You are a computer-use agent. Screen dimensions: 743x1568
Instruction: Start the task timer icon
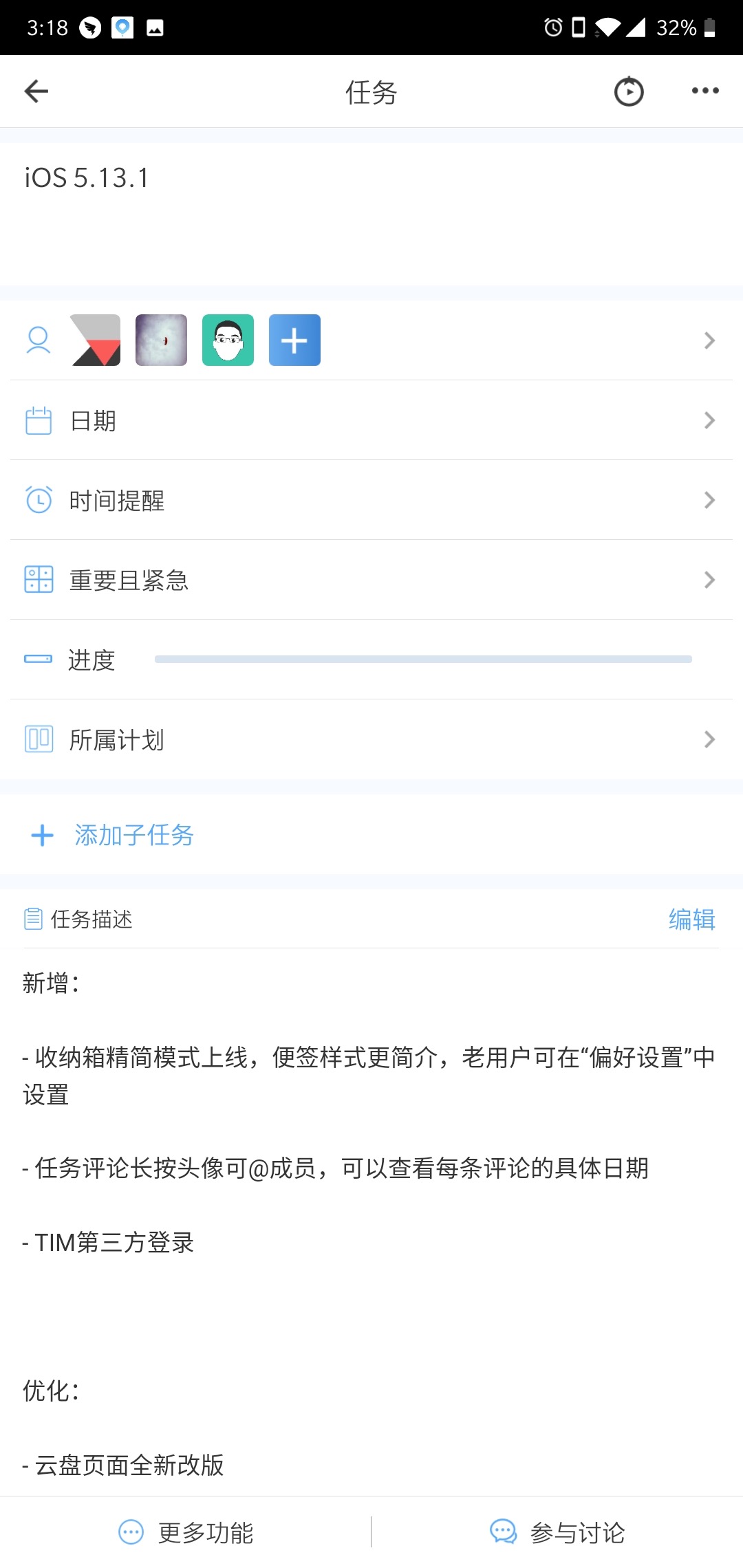(x=629, y=91)
